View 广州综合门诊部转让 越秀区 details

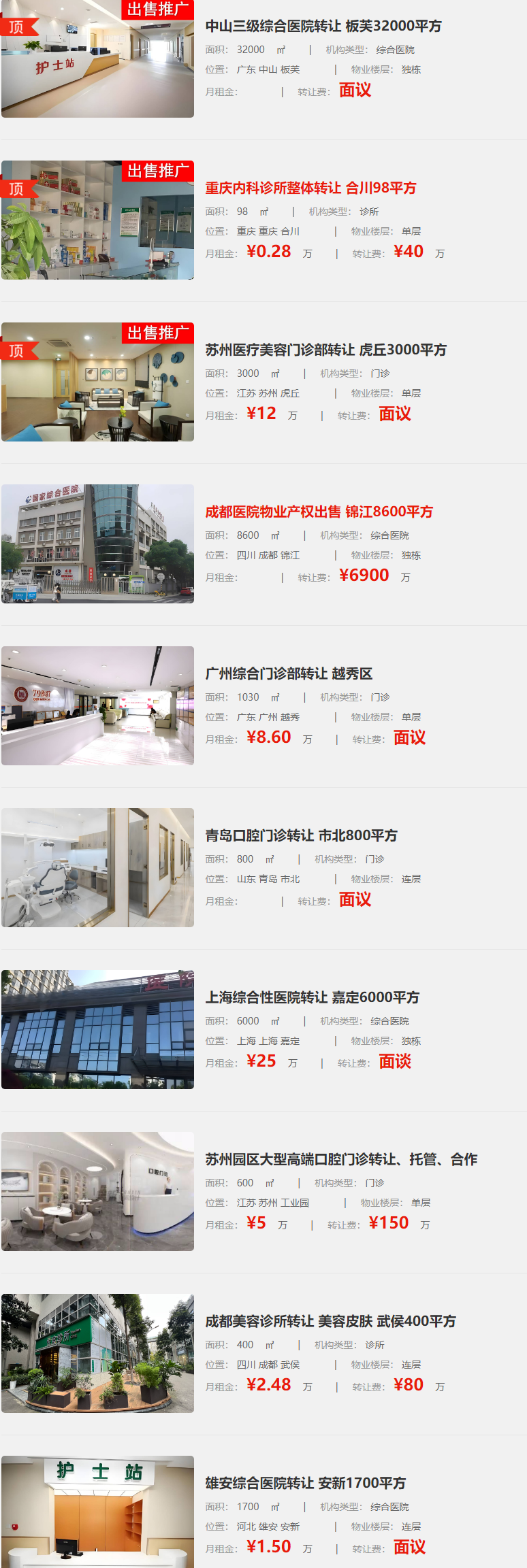[x=289, y=674]
